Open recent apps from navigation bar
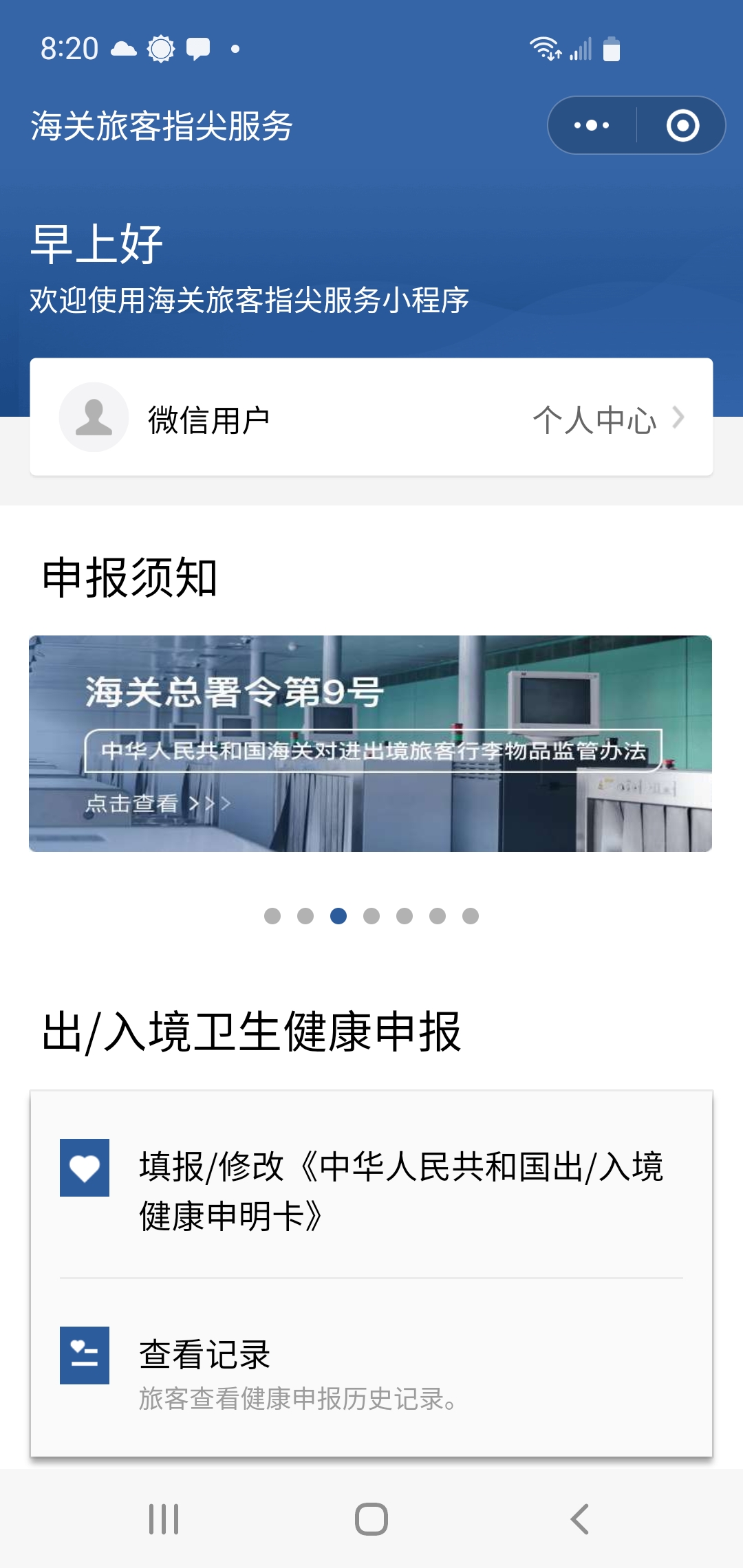 click(x=164, y=1519)
